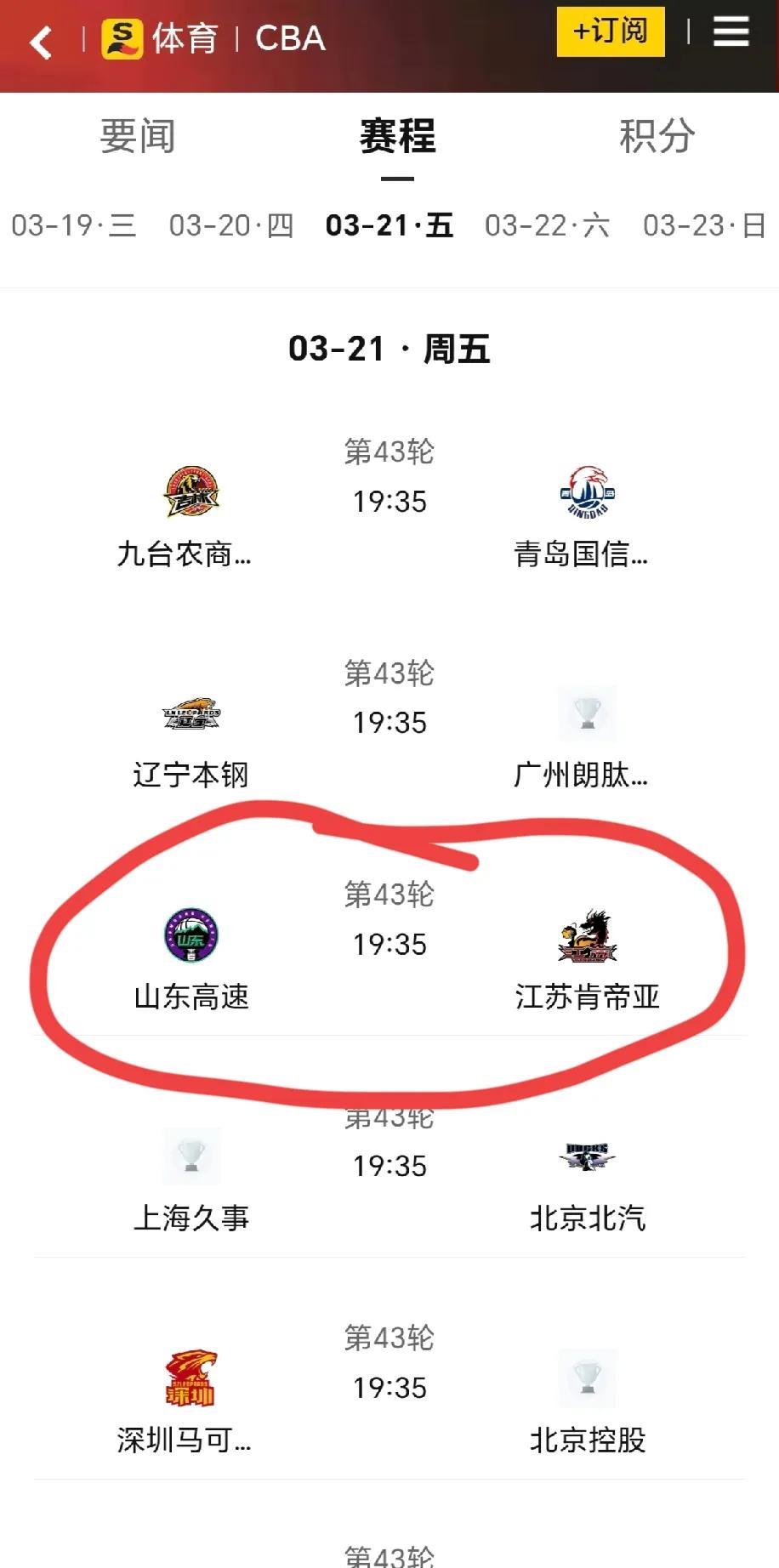
Task: Select date 03-21 五
Action: click(x=389, y=225)
